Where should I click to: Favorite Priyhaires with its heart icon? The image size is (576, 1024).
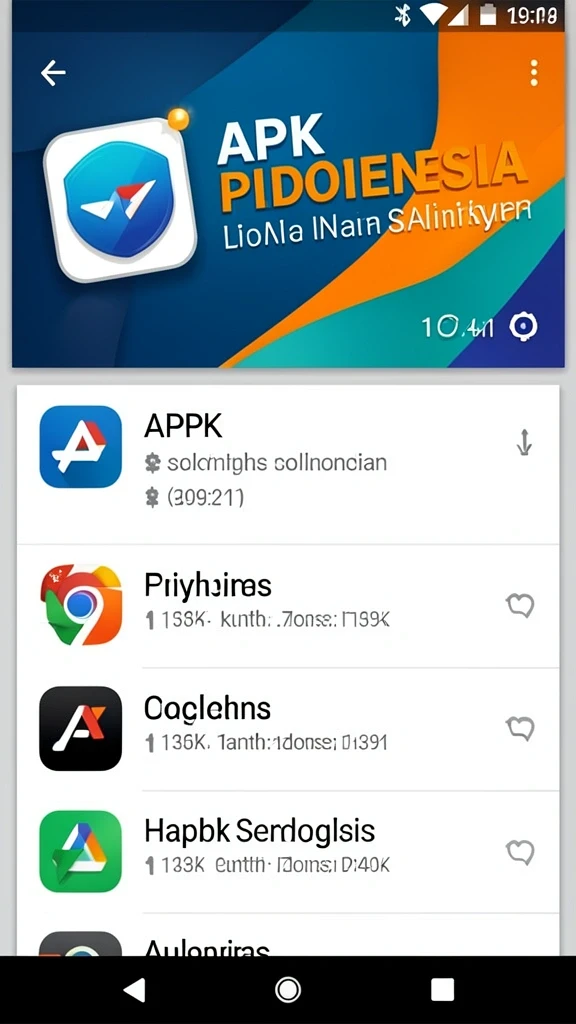pyautogui.click(x=520, y=606)
